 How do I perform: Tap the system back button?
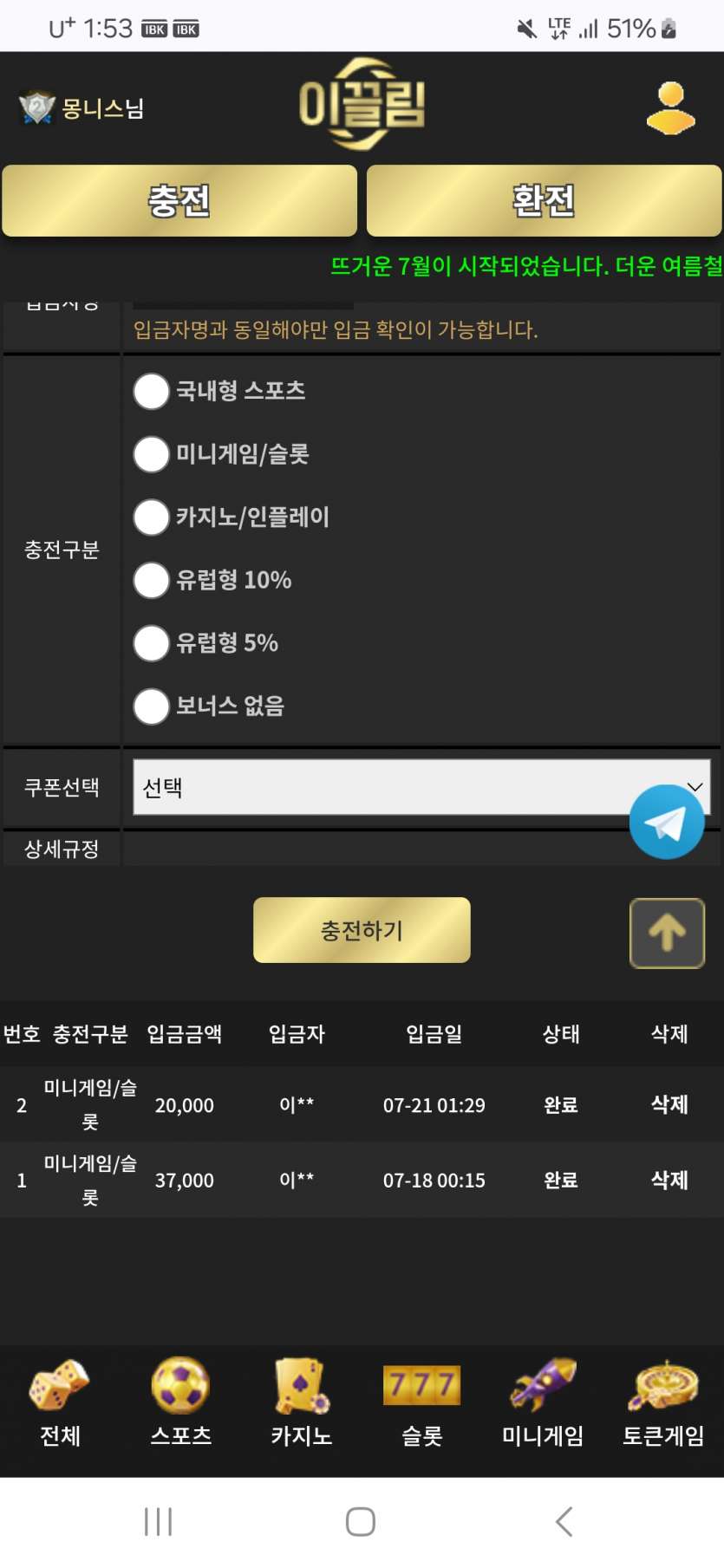coord(564,1521)
